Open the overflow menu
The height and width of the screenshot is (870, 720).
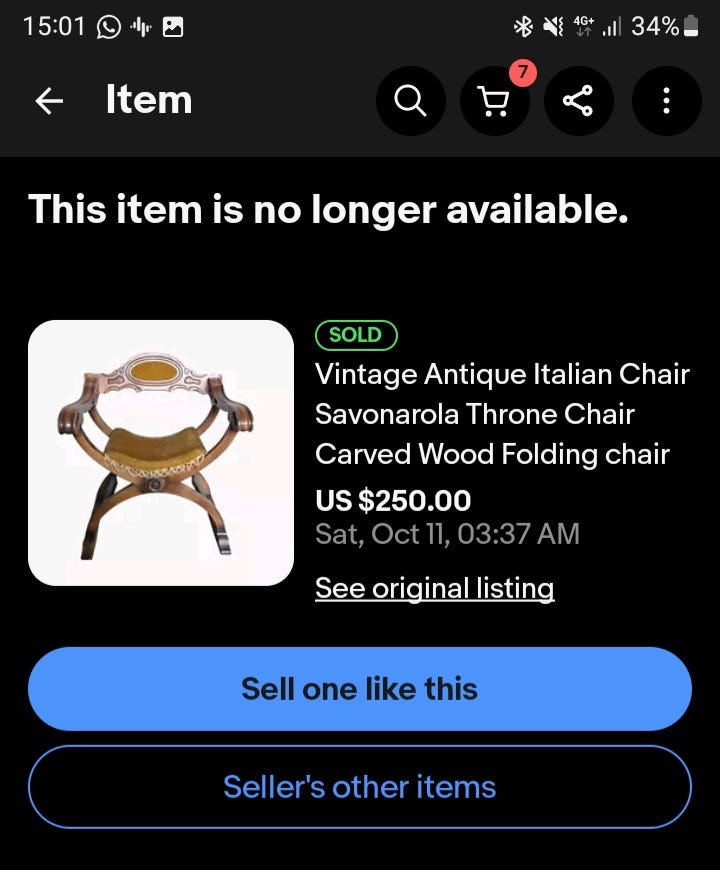tap(666, 101)
